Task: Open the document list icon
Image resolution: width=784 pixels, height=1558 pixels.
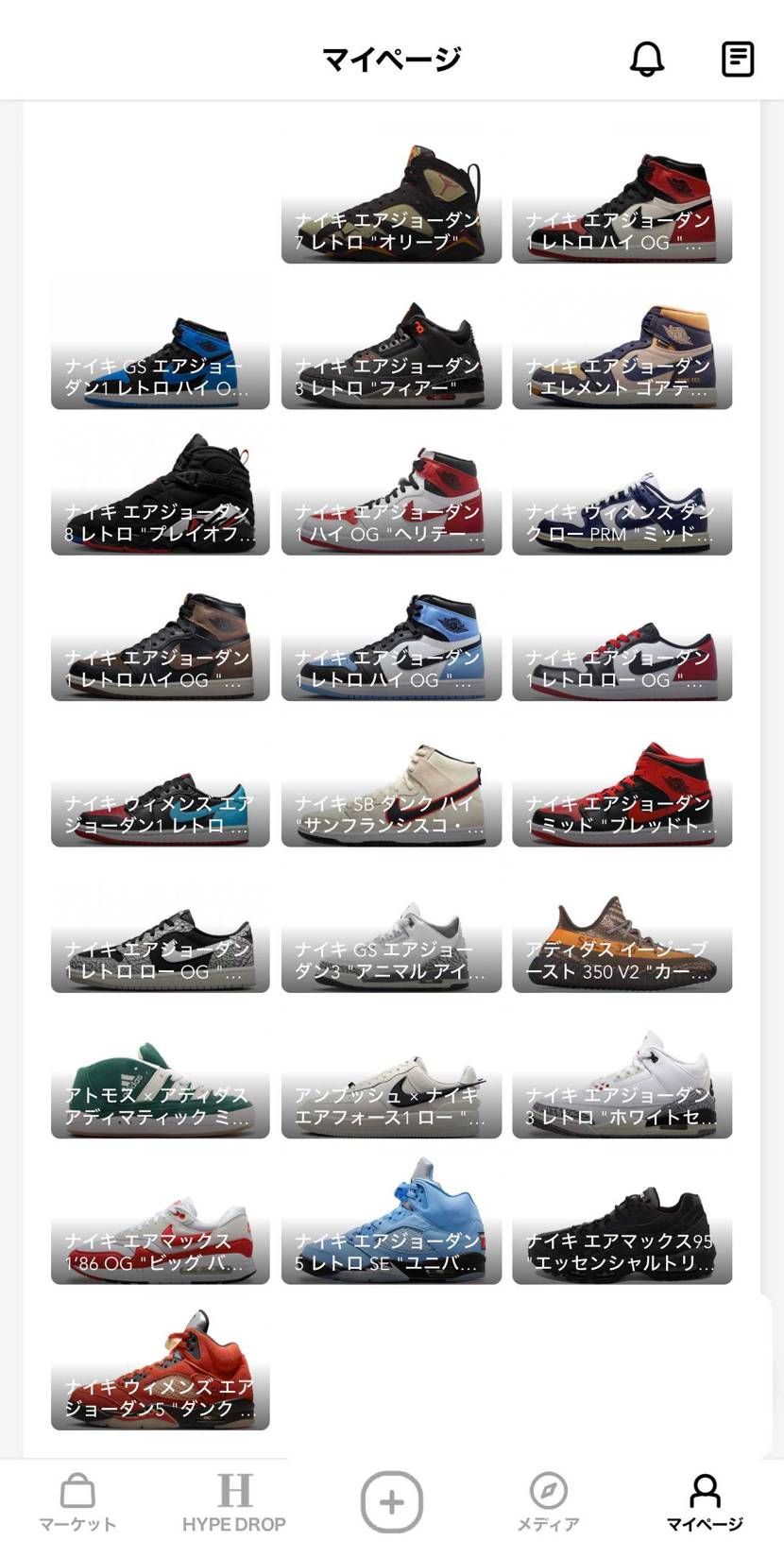Action: (737, 59)
